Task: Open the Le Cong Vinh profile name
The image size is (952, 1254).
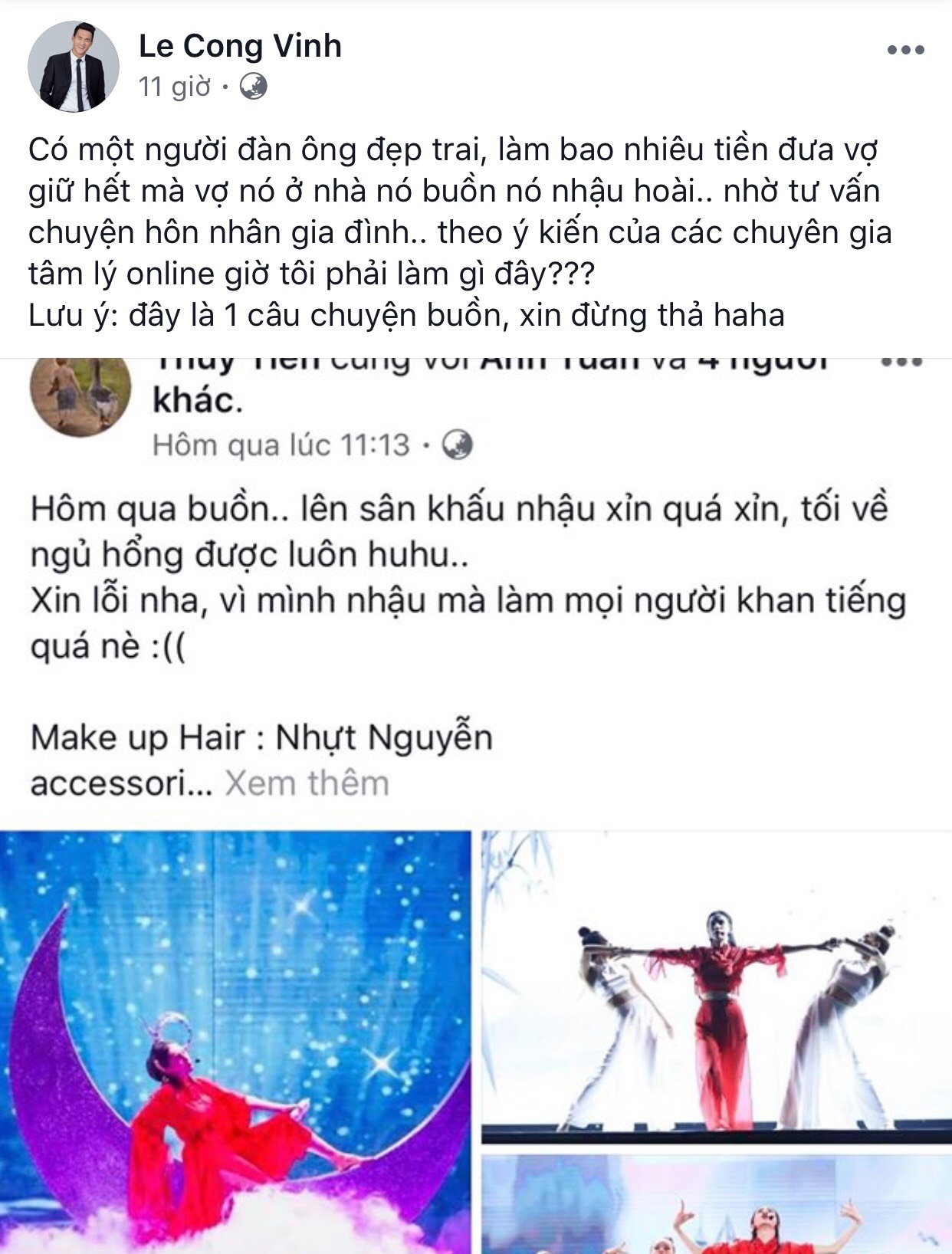Action: [x=240, y=47]
